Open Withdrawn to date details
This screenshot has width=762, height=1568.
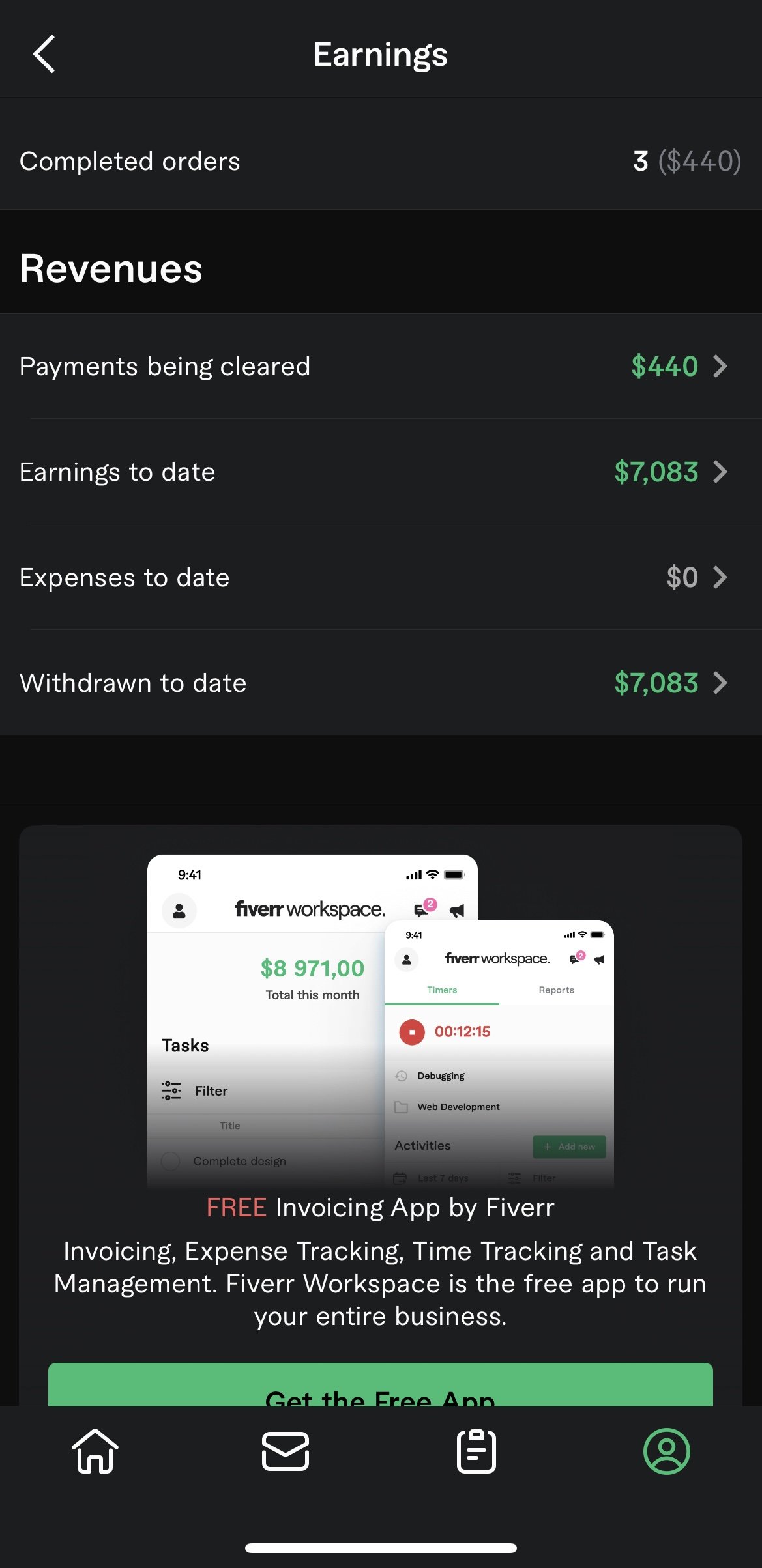pyautogui.click(x=381, y=683)
